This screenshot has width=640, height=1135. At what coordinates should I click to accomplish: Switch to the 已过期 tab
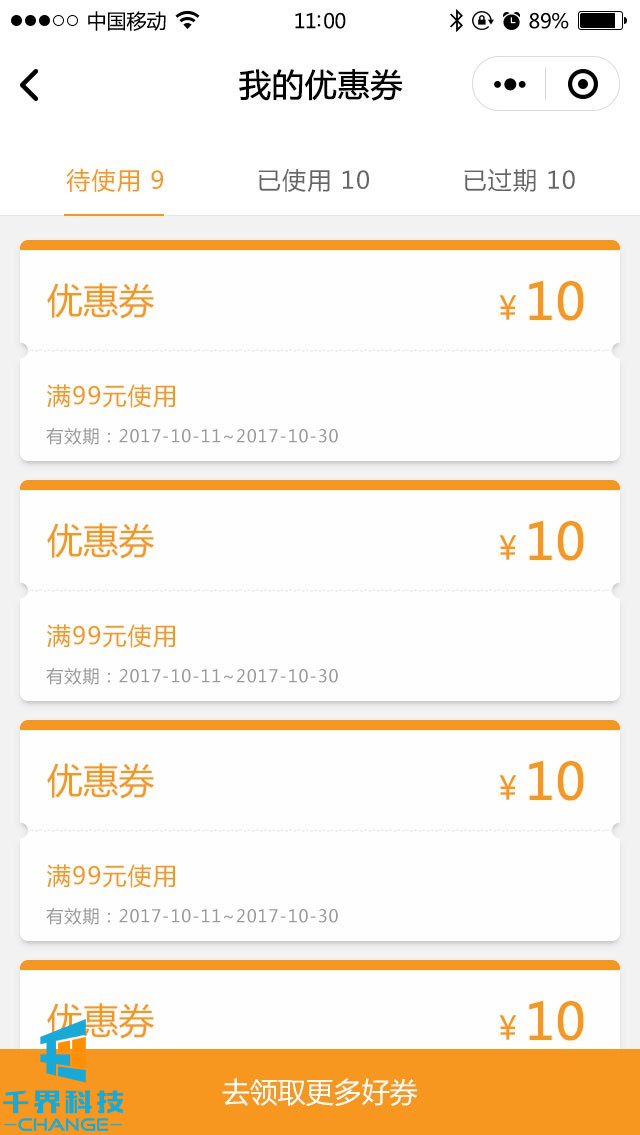click(x=519, y=181)
